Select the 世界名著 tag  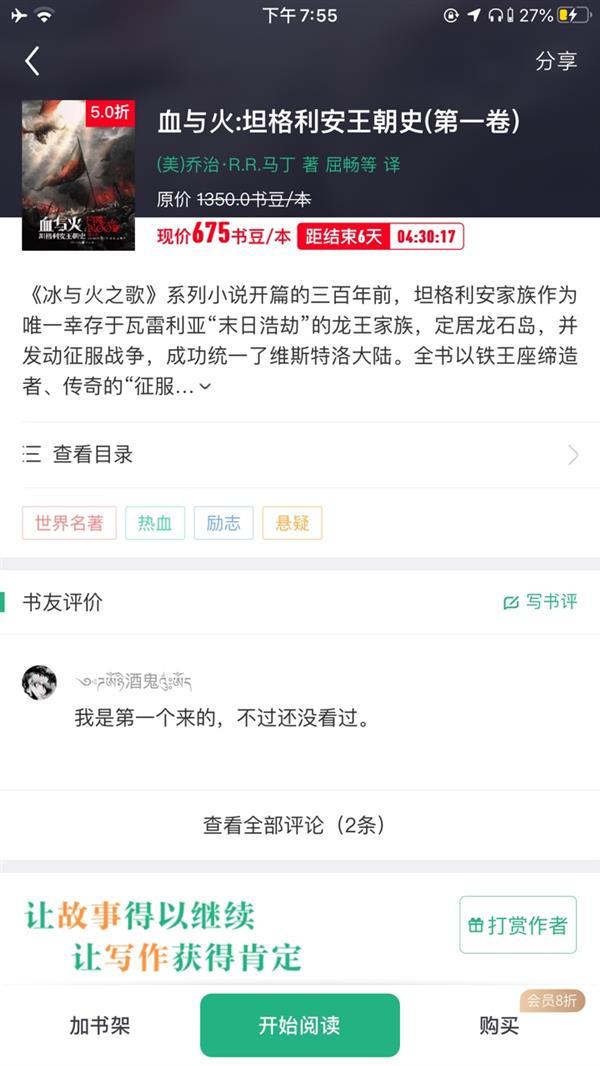(x=69, y=523)
